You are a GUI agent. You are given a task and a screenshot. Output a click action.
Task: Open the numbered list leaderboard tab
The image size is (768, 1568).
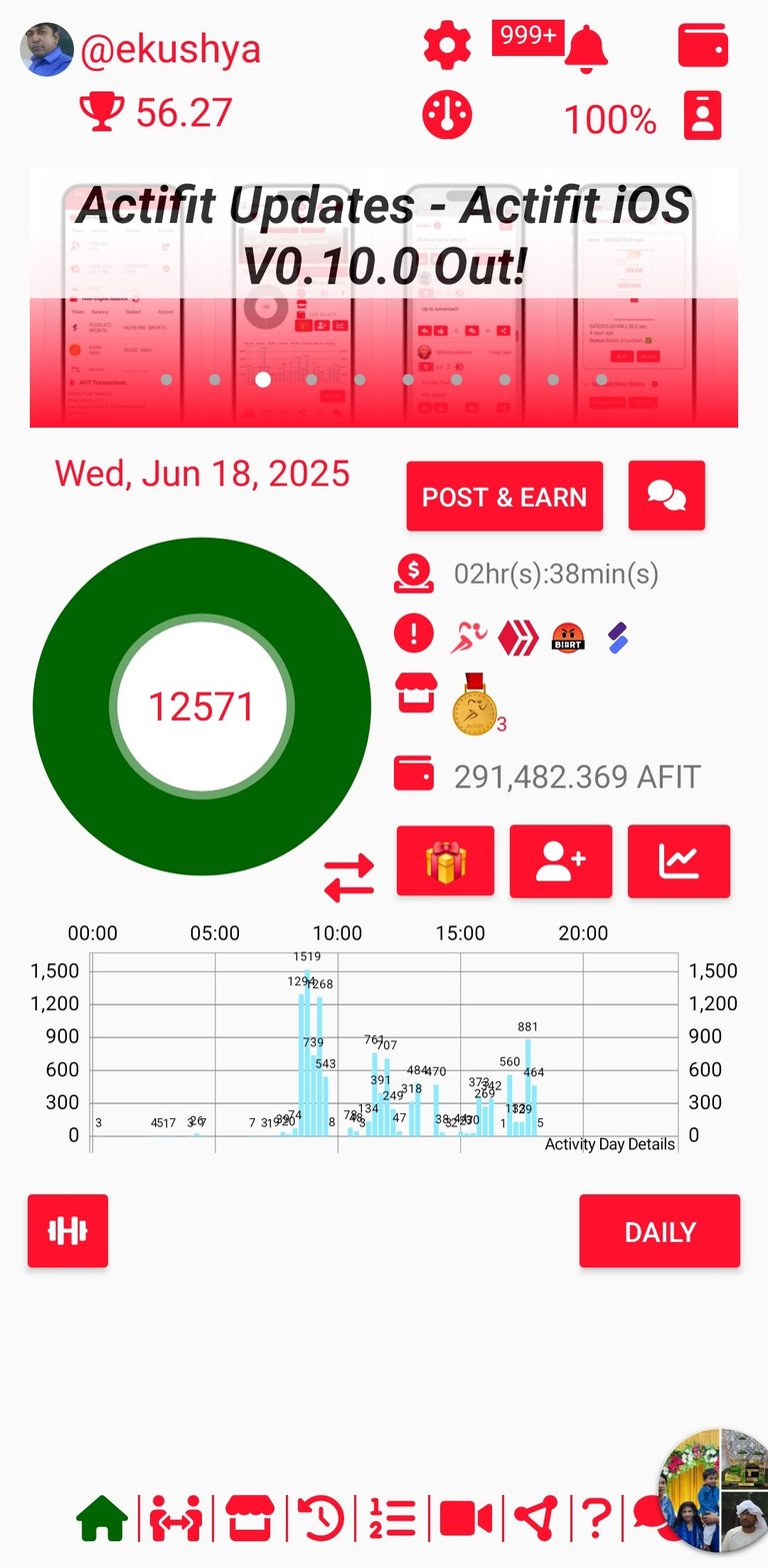[393, 1519]
